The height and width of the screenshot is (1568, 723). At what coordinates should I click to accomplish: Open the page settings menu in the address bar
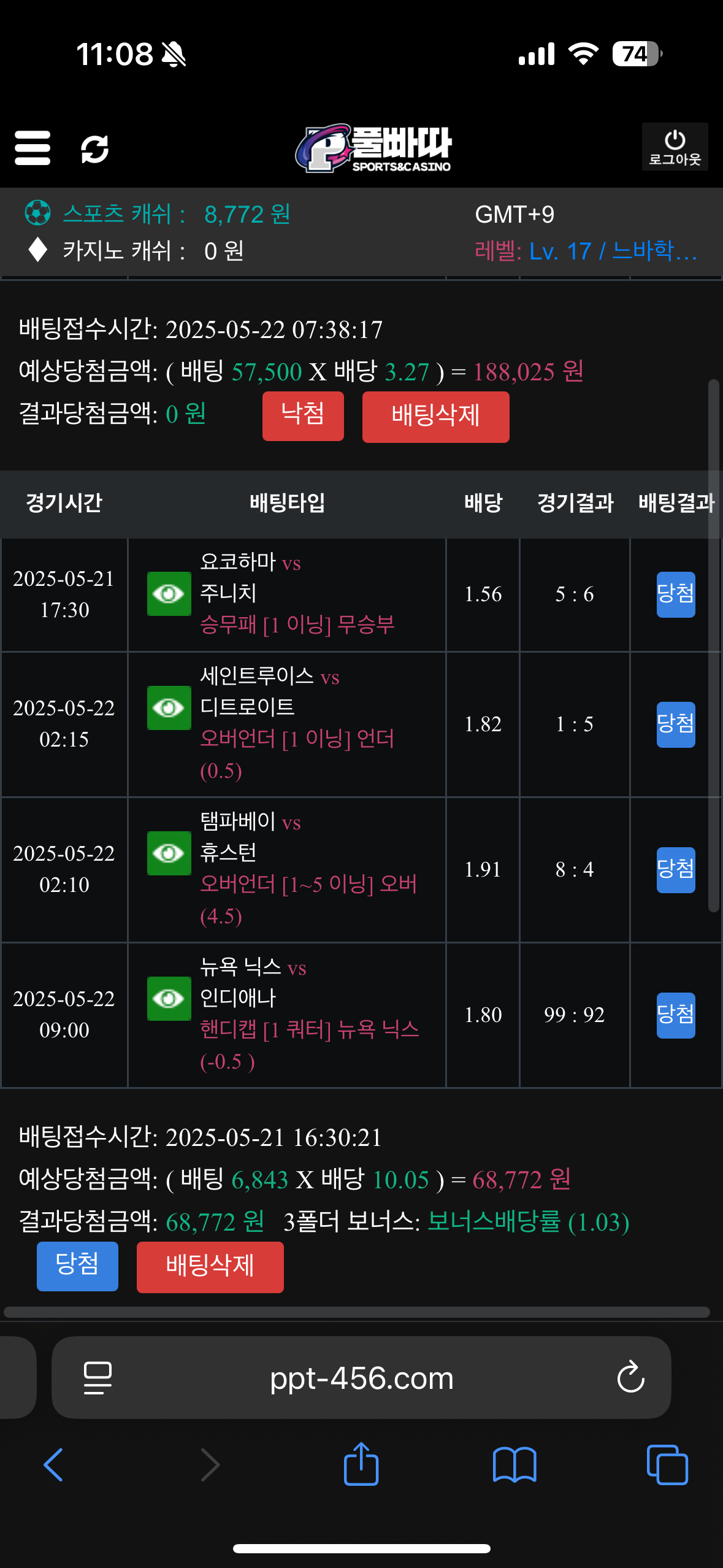tap(98, 1378)
